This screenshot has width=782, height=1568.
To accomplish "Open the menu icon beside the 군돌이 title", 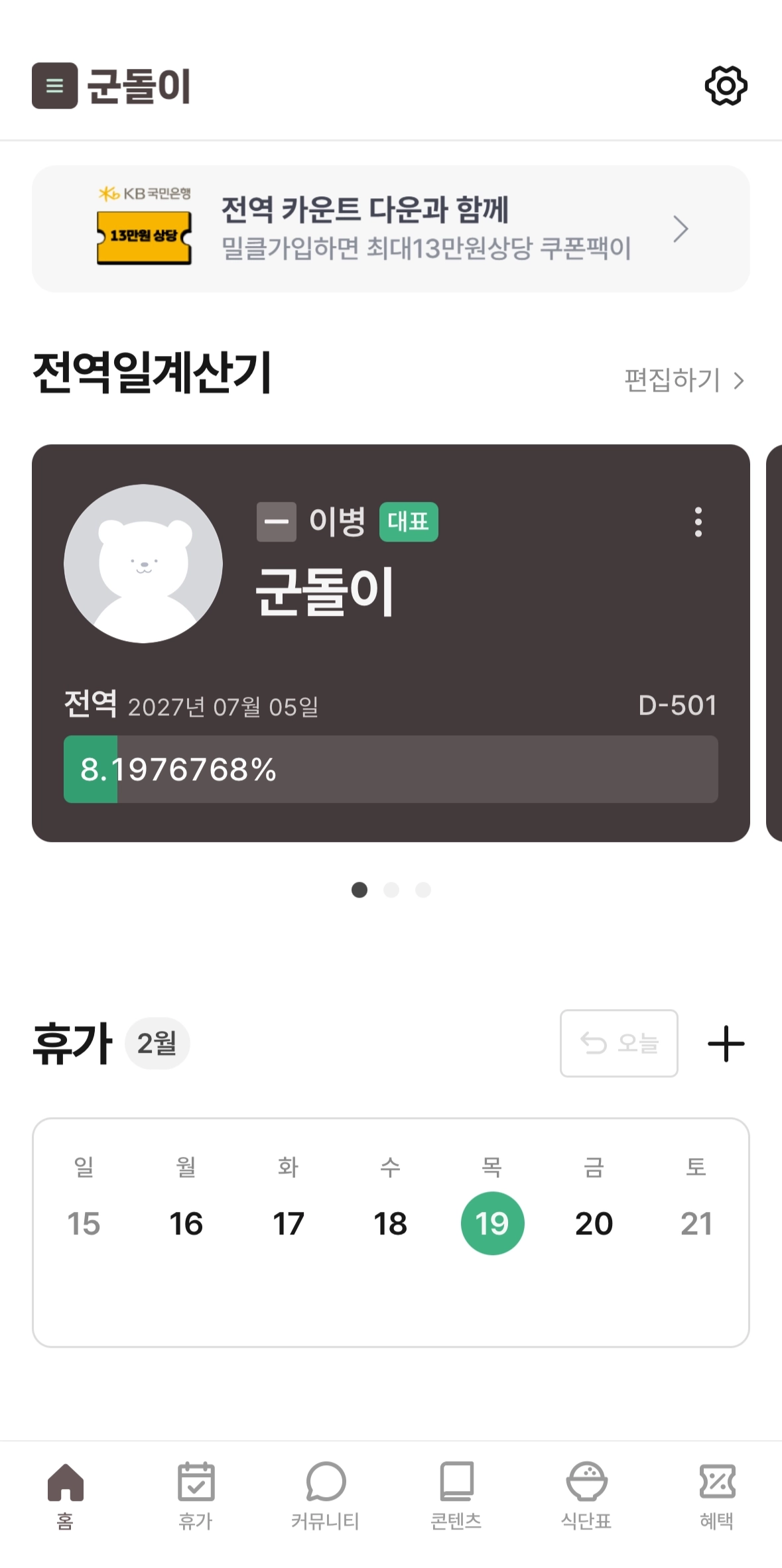I will pos(54,86).
